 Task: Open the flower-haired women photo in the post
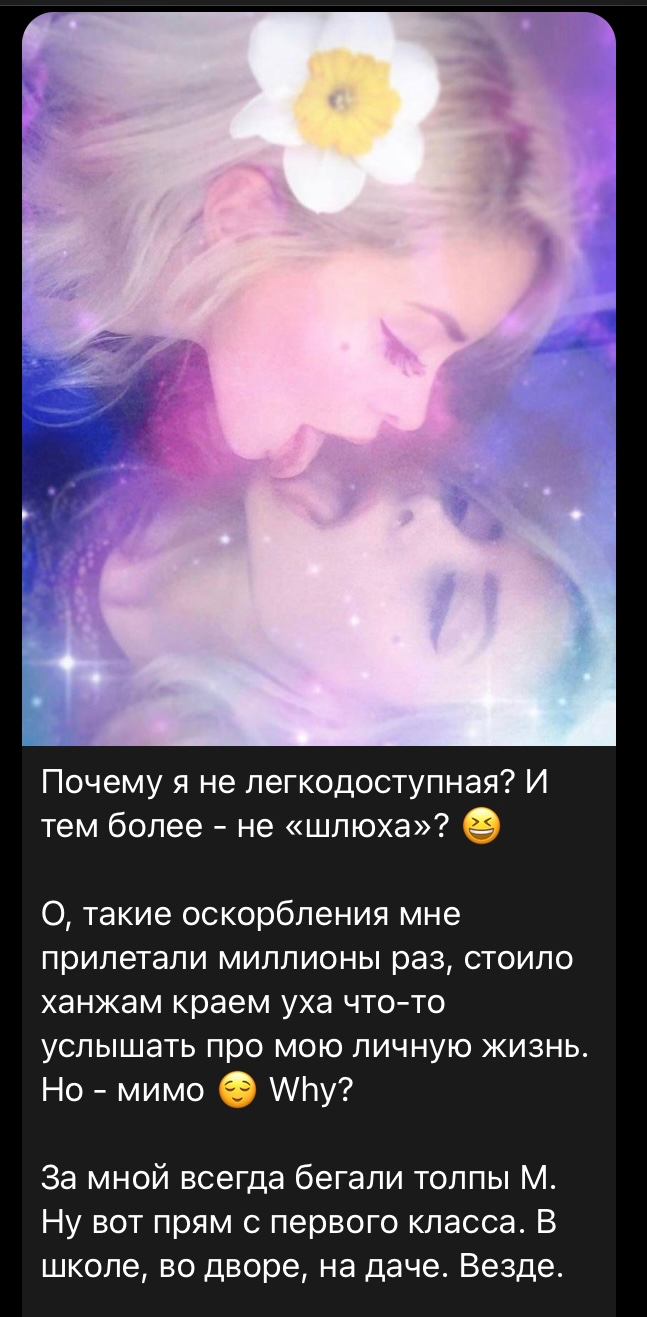coord(318,380)
